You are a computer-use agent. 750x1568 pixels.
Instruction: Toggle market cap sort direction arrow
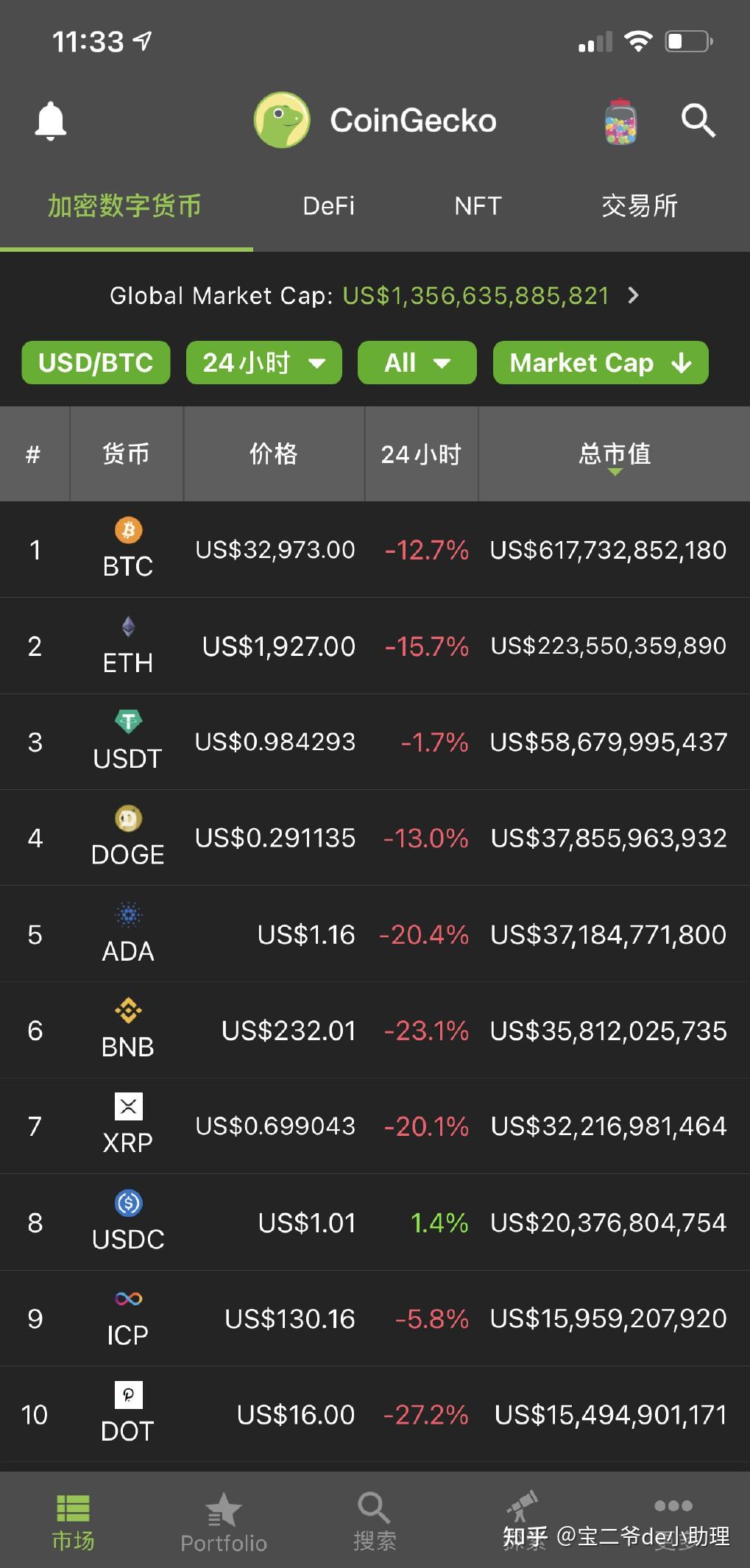[679, 362]
